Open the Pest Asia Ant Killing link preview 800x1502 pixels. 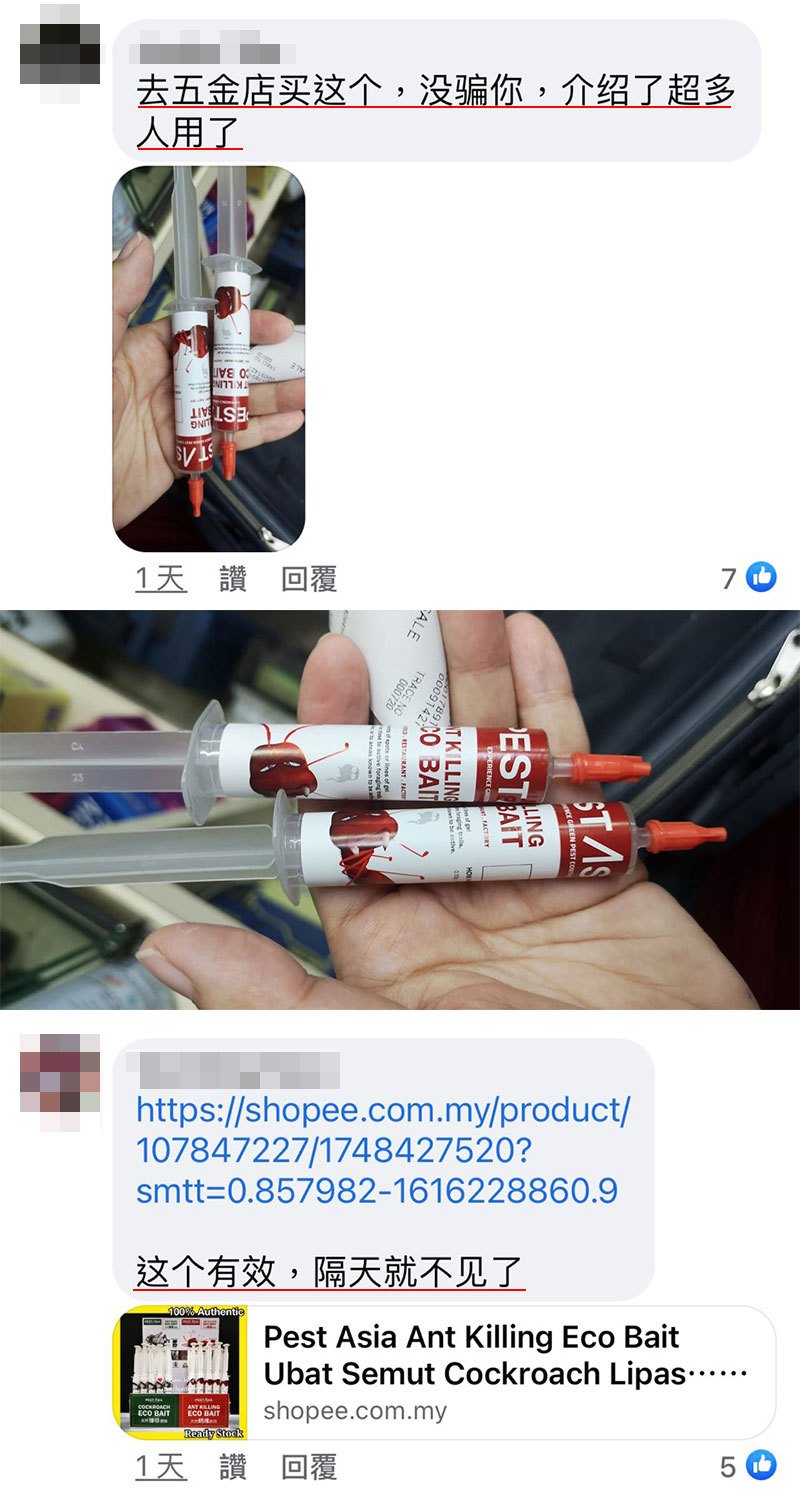coord(444,1372)
